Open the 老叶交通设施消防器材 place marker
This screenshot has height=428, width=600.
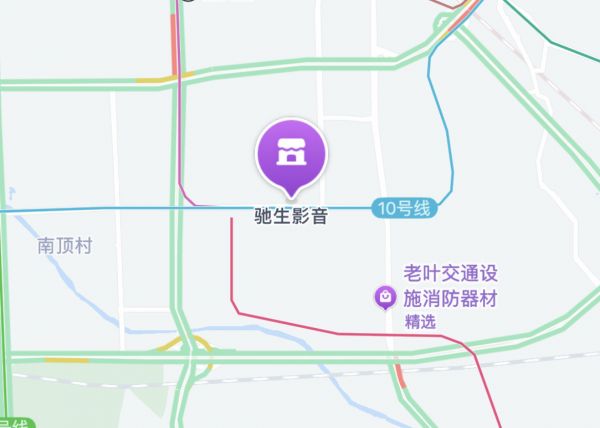point(384,297)
